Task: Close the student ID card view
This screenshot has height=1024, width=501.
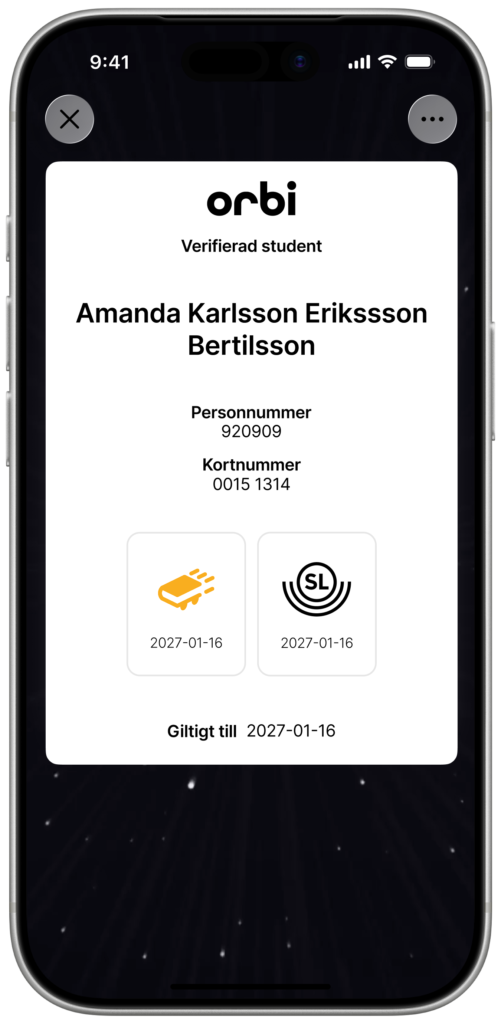Action: pos(69,120)
